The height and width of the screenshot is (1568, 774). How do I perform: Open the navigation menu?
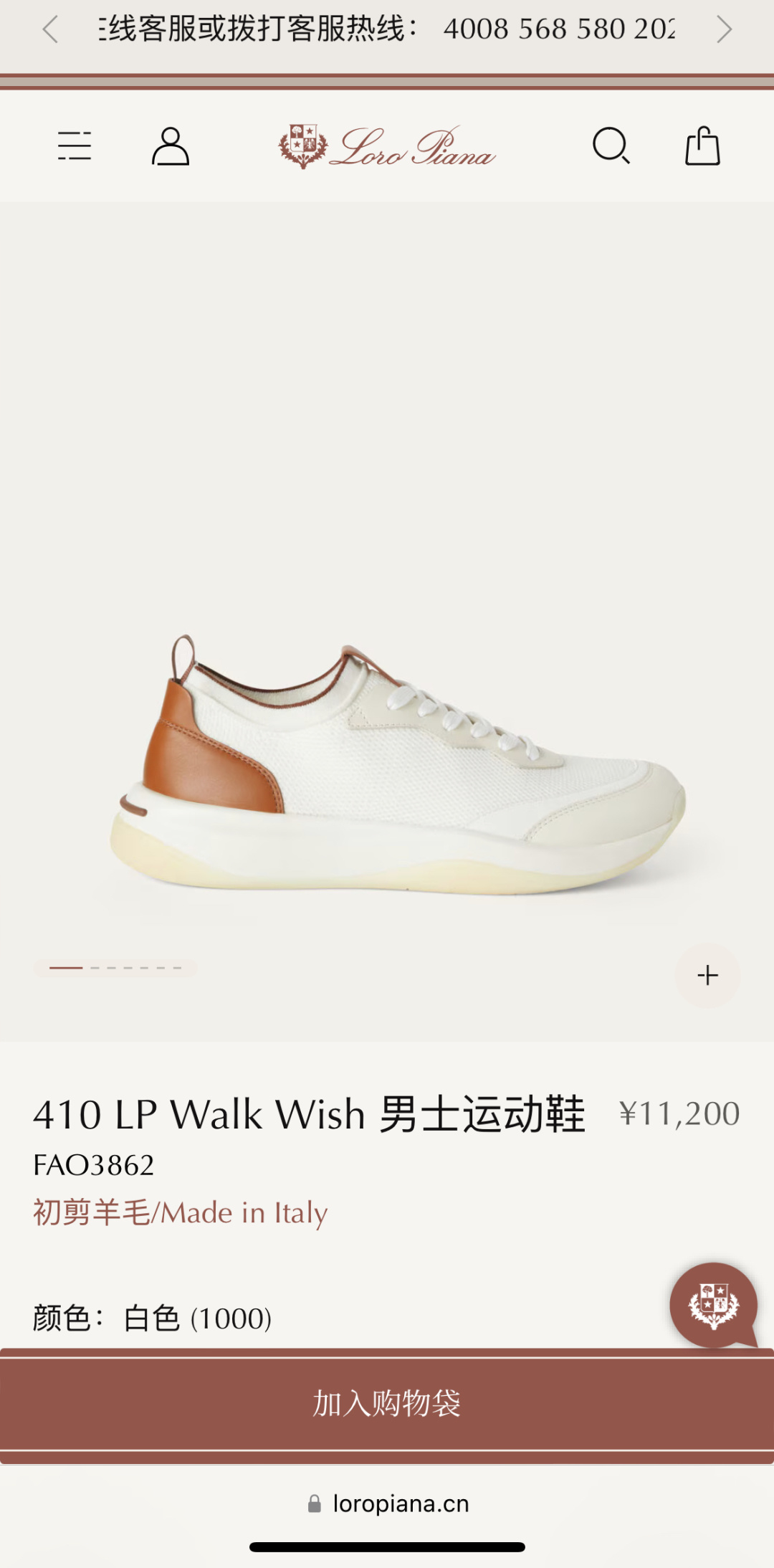(x=75, y=147)
